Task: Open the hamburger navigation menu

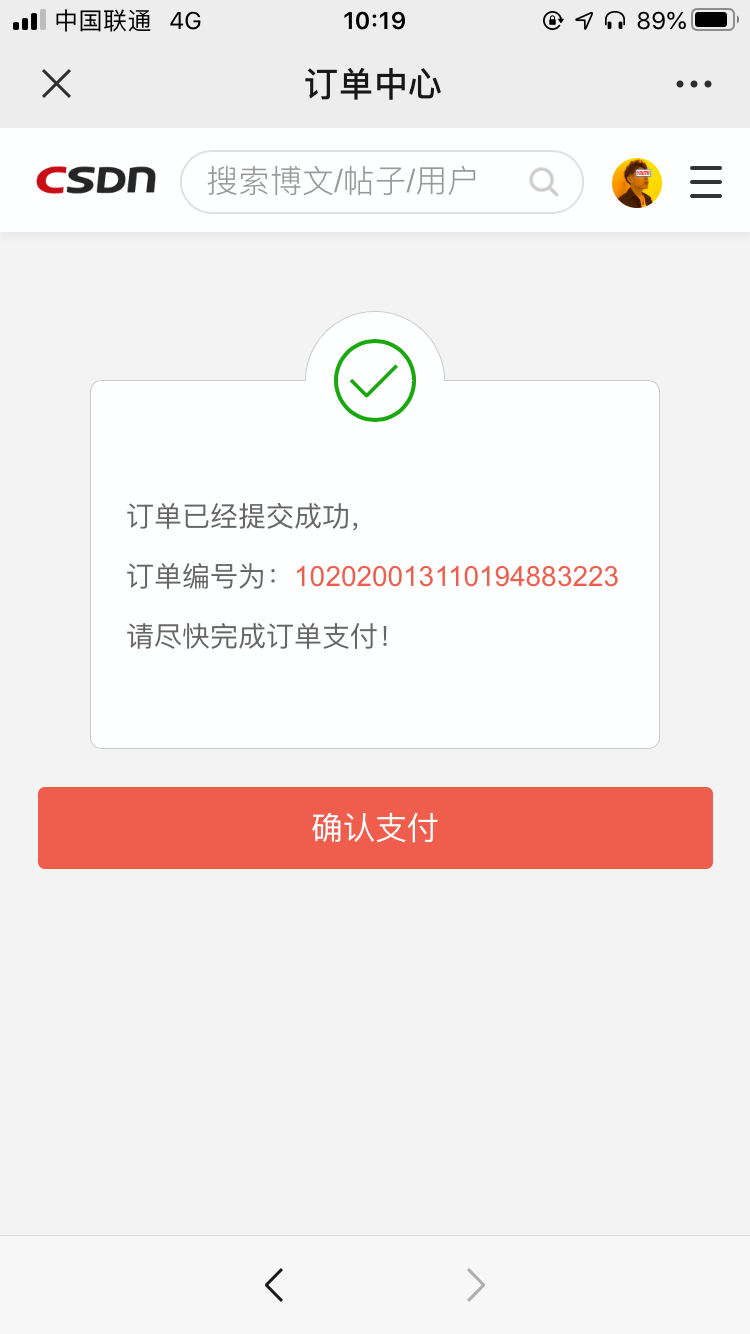Action: point(706,182)
